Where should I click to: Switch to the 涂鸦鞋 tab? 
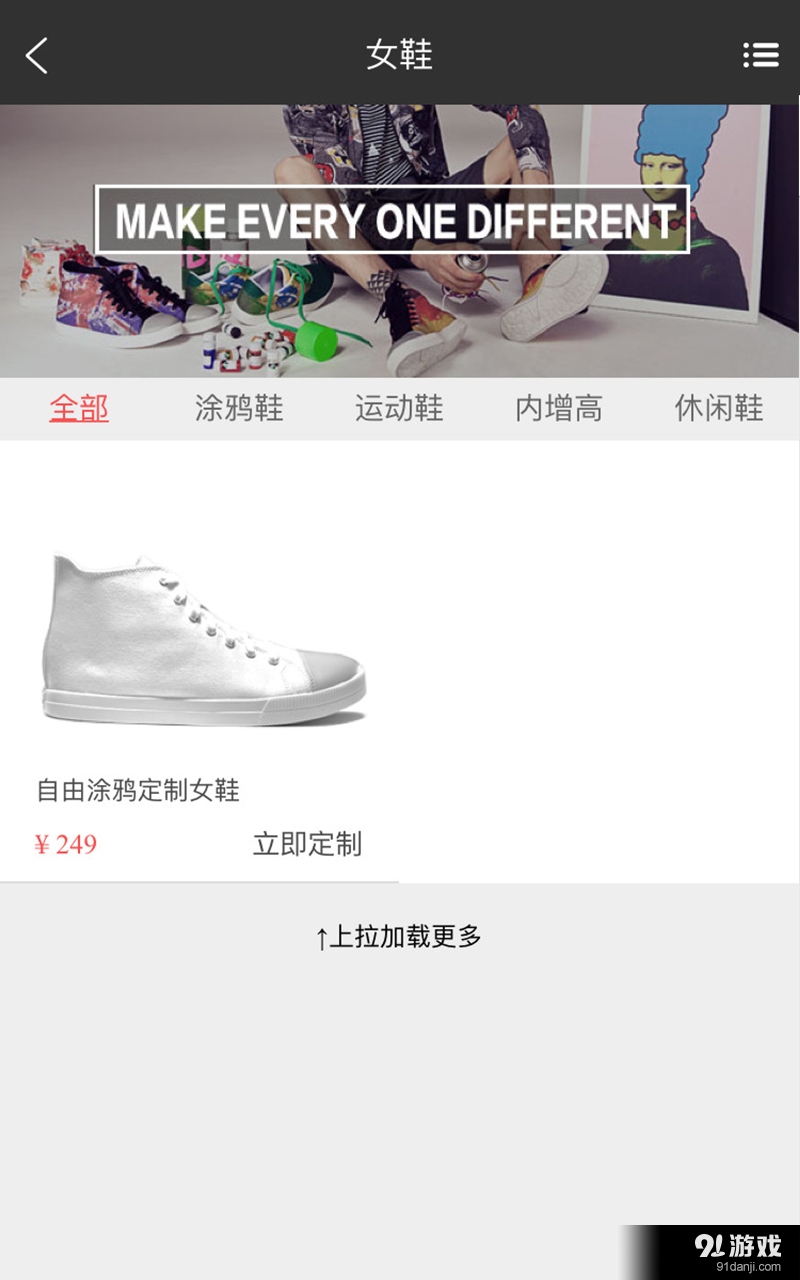tap(239, 408)
